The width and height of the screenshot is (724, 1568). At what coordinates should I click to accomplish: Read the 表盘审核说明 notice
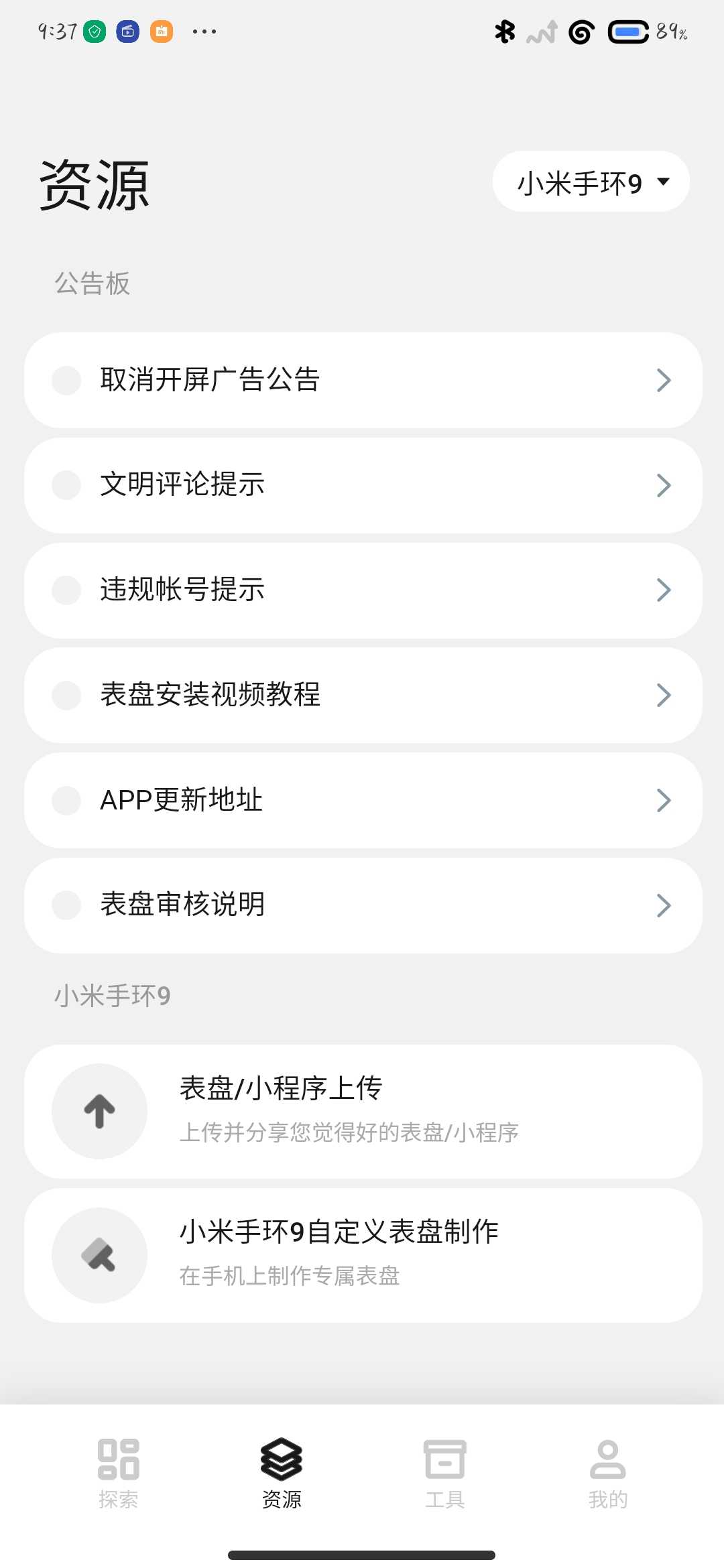pyautogui.click(x=363, y=905)
